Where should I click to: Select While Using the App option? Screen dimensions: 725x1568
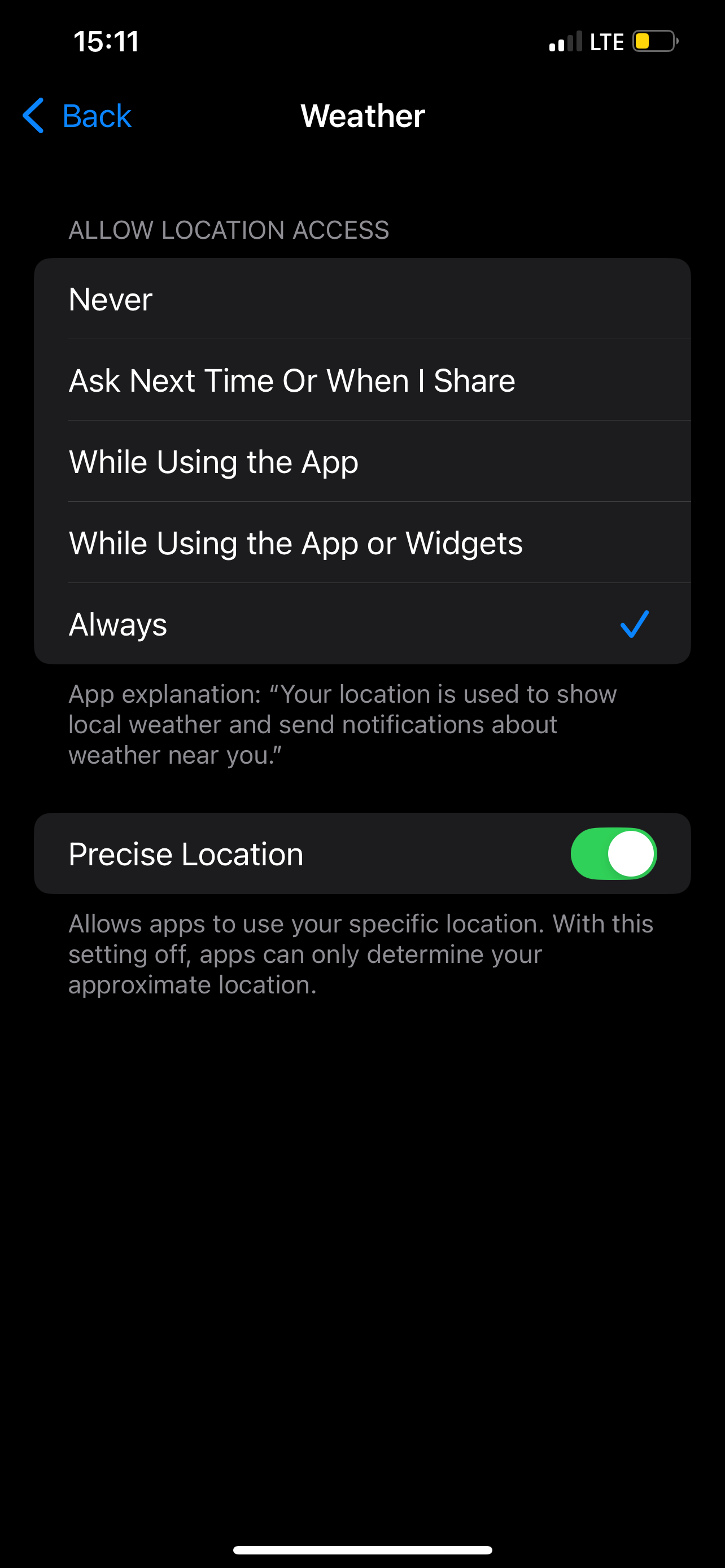click(361, 461)
